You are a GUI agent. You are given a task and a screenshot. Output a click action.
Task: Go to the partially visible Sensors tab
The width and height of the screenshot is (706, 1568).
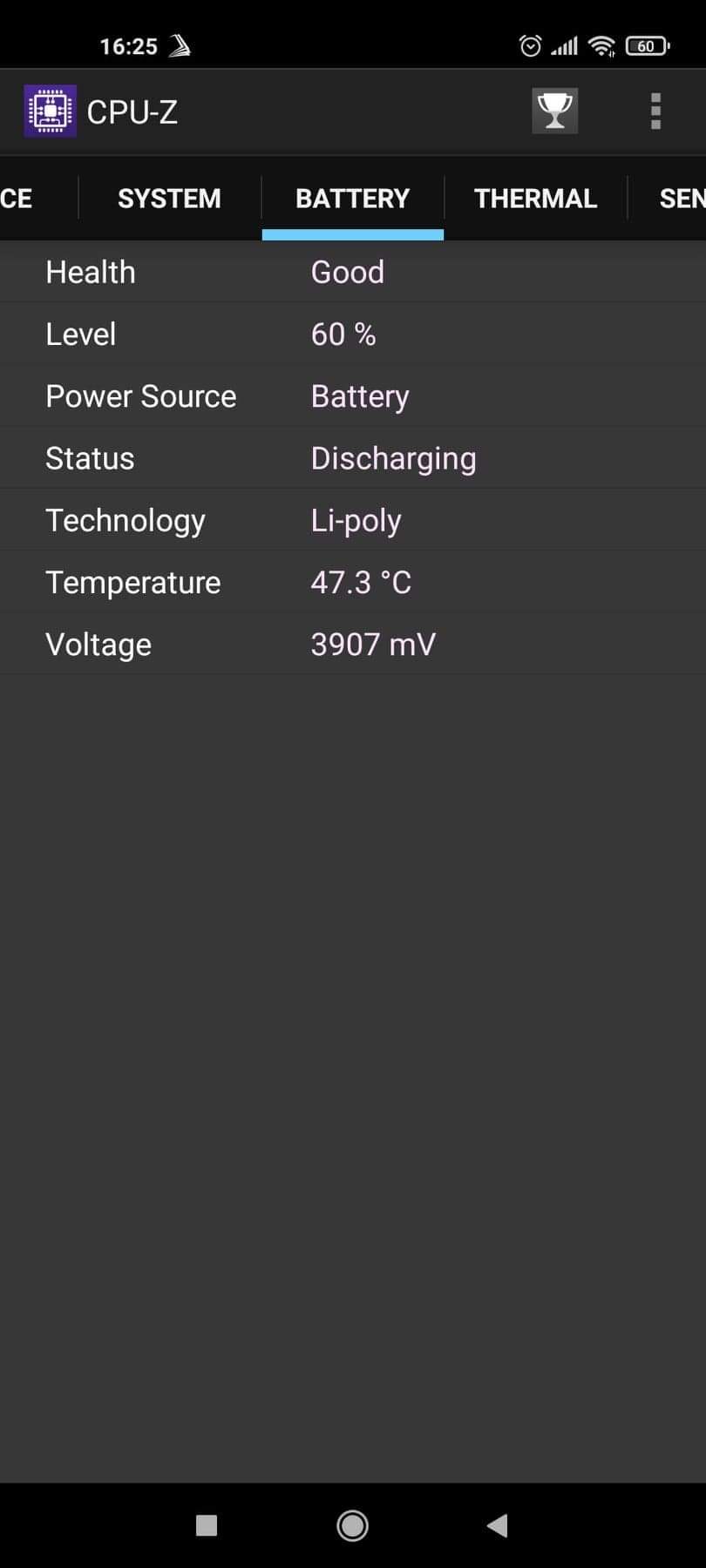(681, 199)
